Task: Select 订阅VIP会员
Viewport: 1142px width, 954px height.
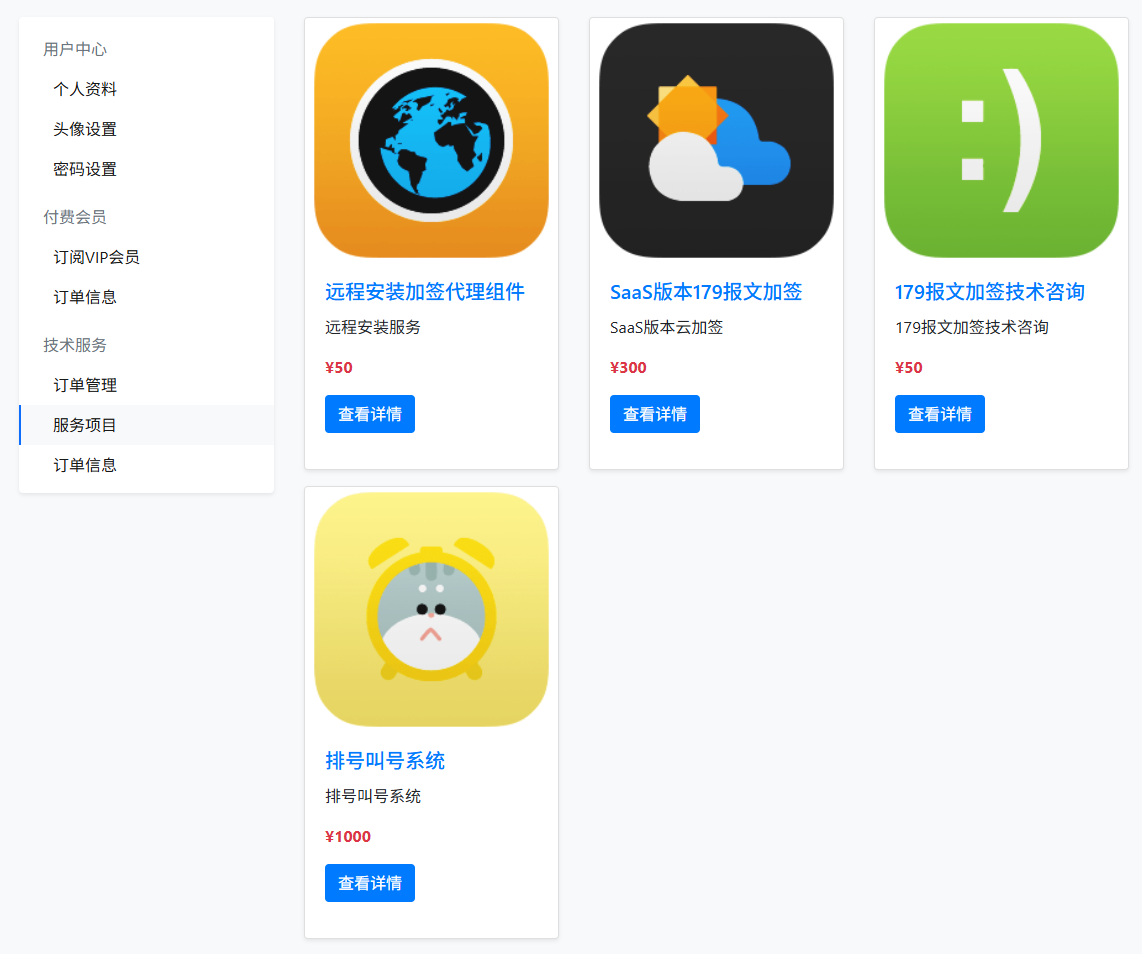Action: pyautogui.click(x=96, y=257)
